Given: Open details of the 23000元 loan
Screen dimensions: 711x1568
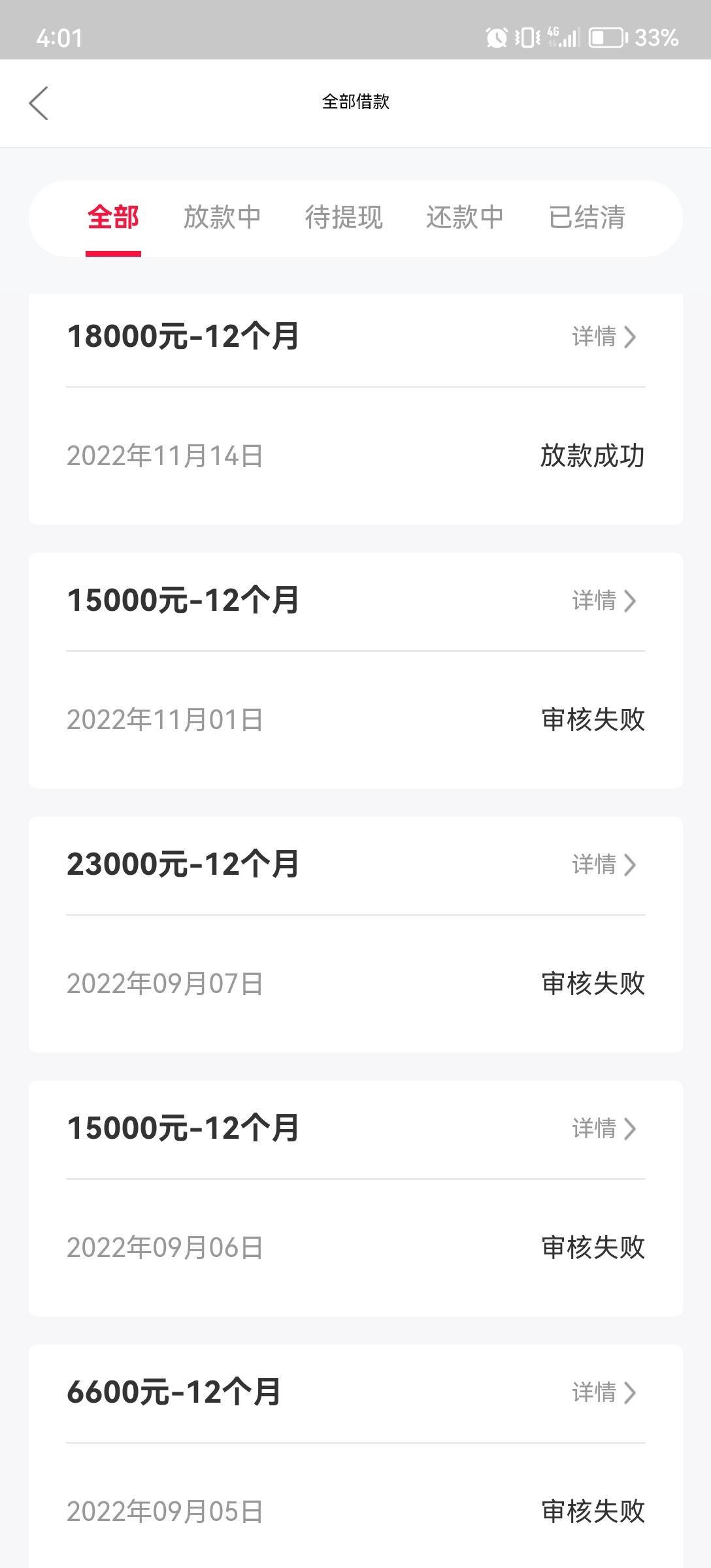Looking at the screenshot, I should [x=604, y=865].
